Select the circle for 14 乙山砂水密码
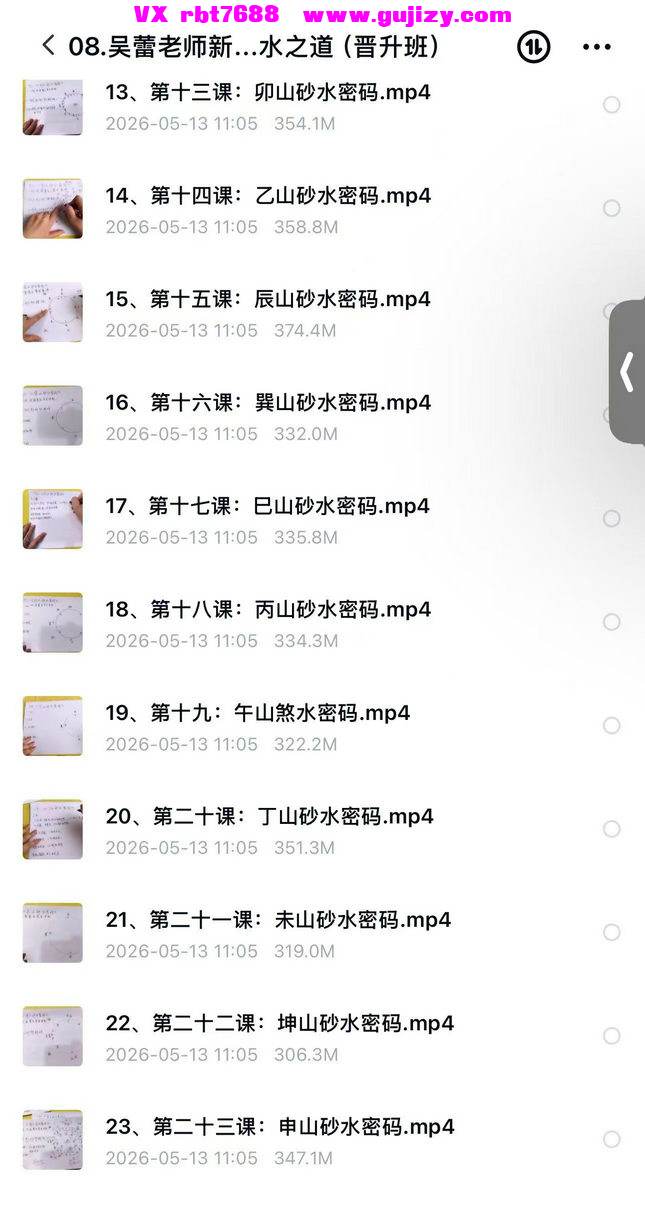This screenshot has height=1208, width=645. pos(611,208)
